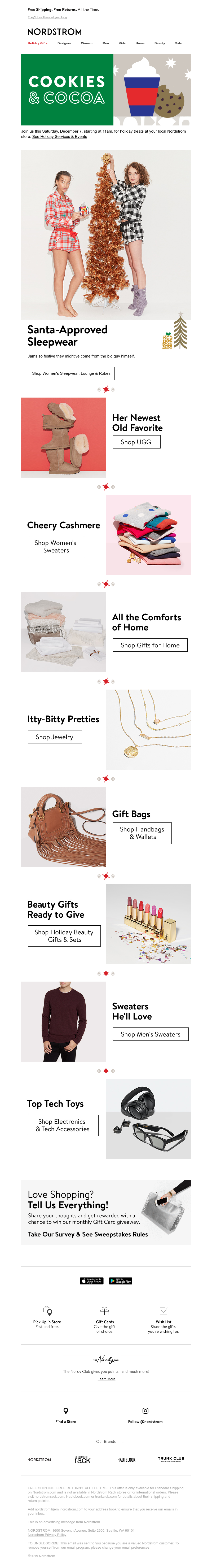The image size is (212, 1568).
Task: Tap Shop Gifts for Home
Action: (x=149, y=645)
